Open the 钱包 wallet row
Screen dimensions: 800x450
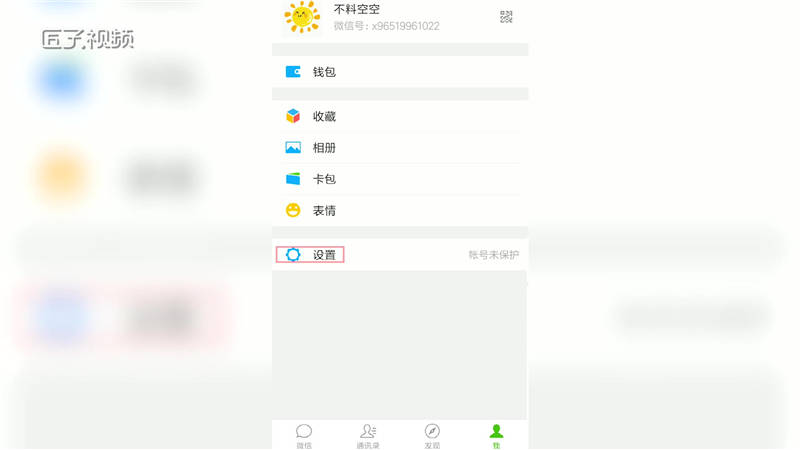tap(399, 72)
